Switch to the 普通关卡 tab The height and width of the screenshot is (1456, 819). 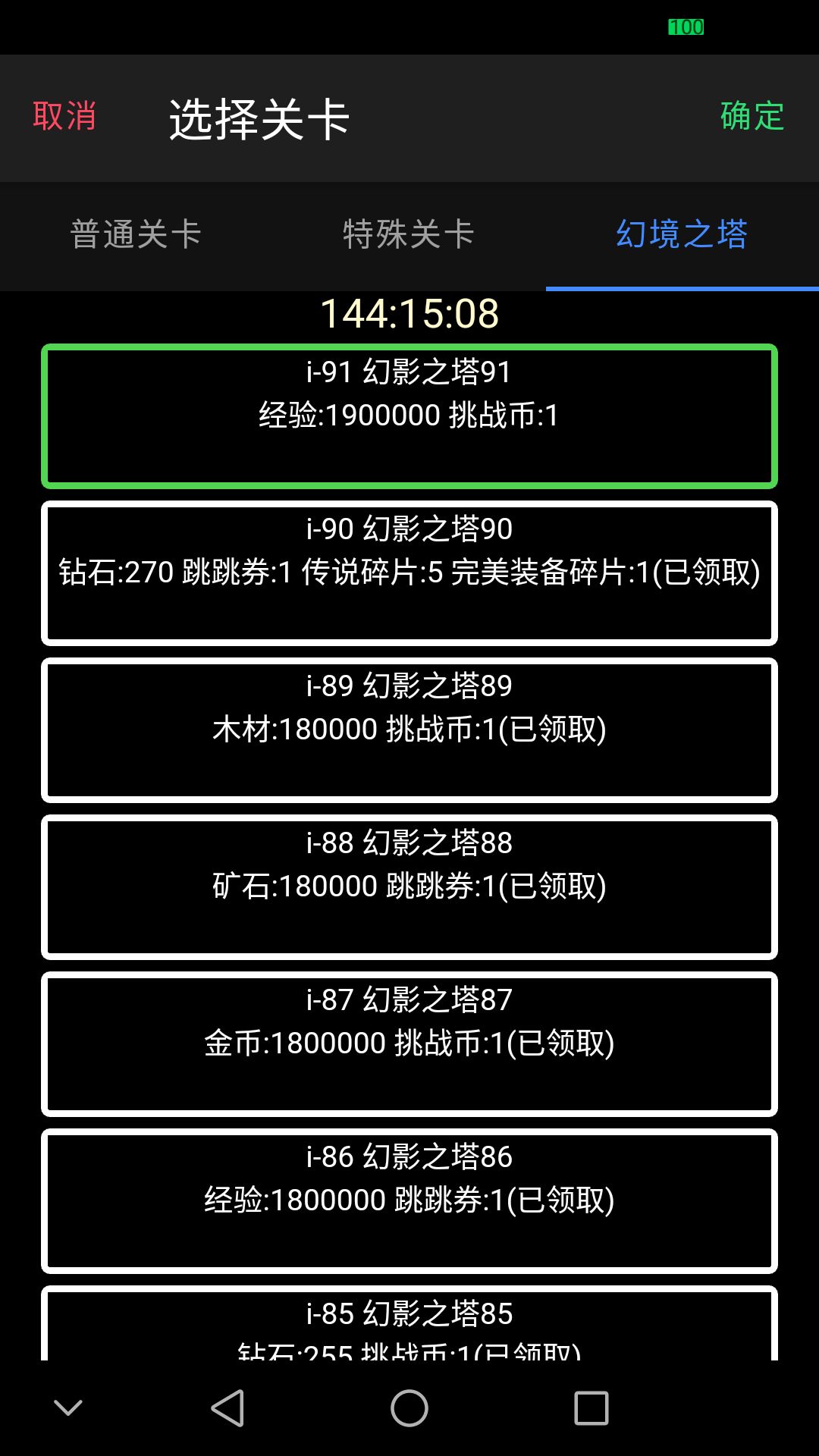136,235
